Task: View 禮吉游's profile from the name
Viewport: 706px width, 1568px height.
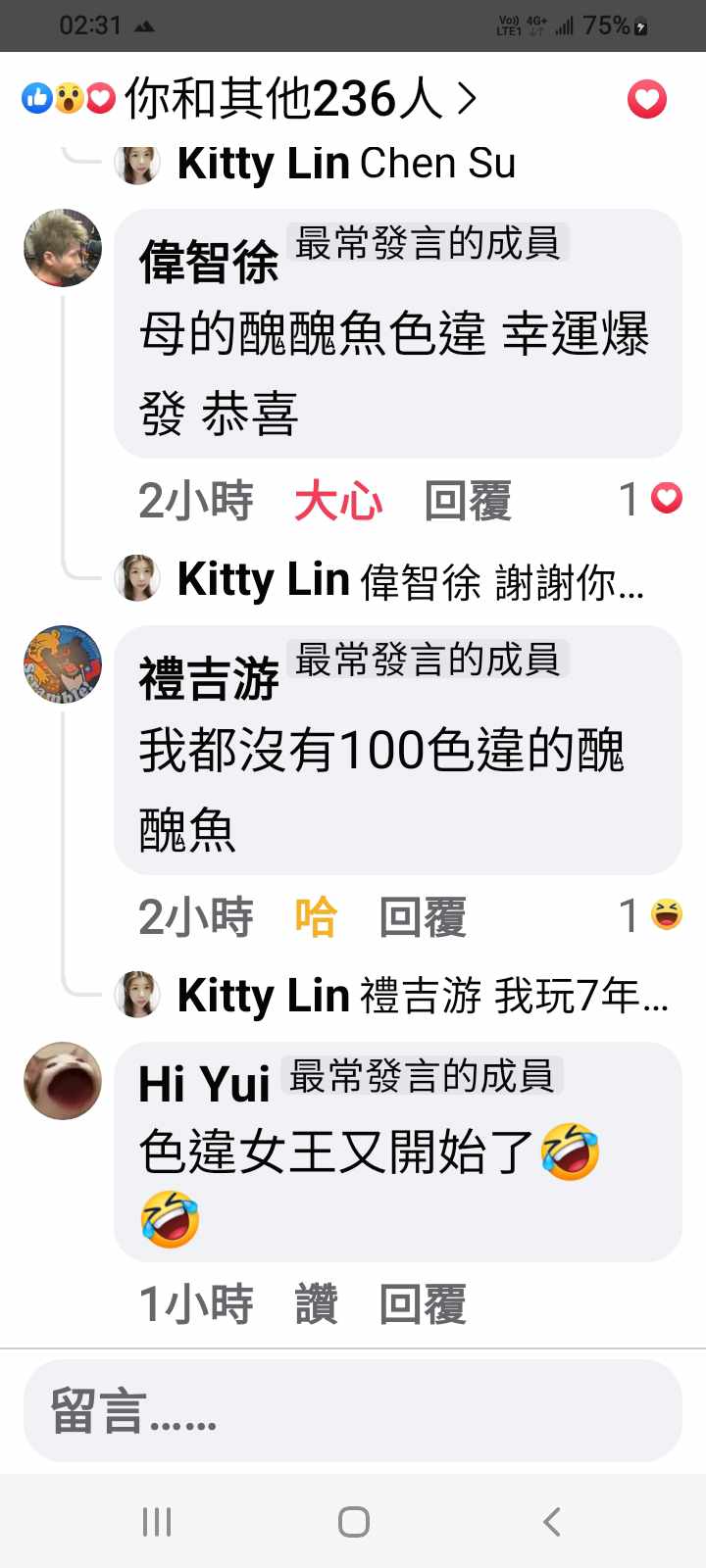Action: pos(209,678)
